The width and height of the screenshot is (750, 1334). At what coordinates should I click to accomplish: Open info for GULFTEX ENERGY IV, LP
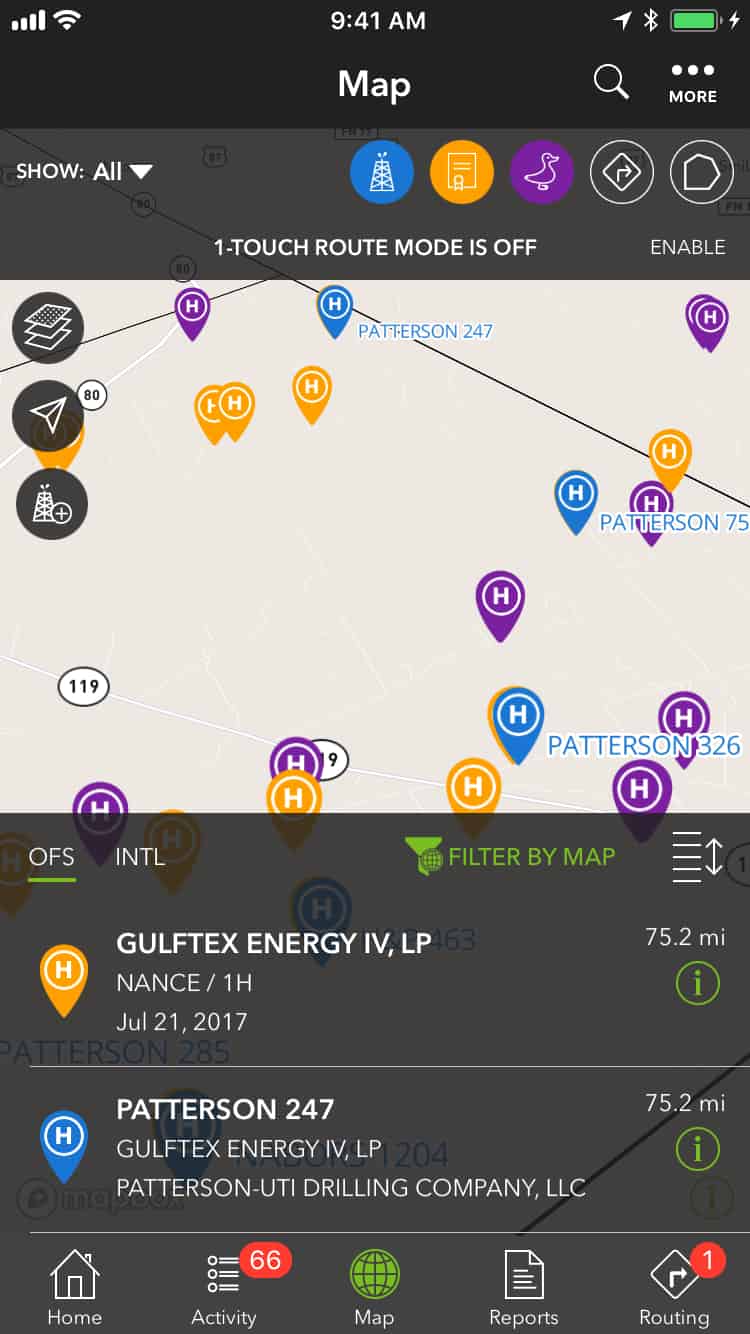pos(697,984)
